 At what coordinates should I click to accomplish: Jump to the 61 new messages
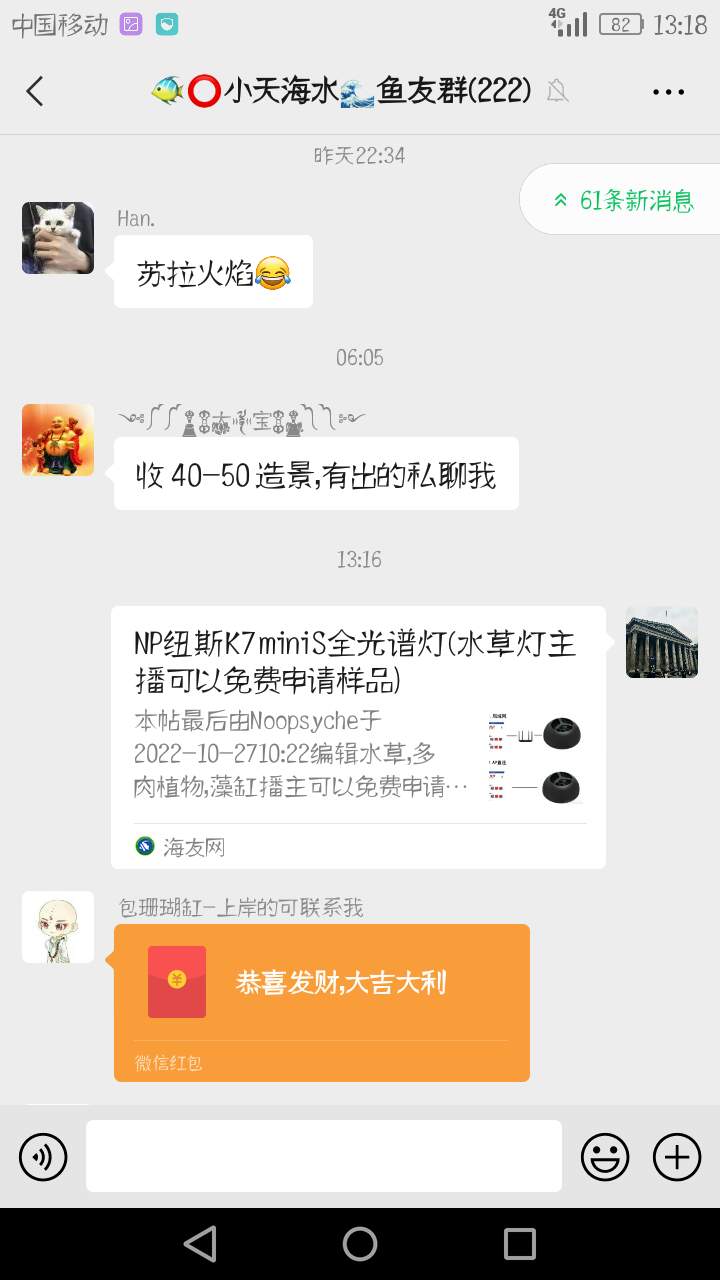click(624, 200)
